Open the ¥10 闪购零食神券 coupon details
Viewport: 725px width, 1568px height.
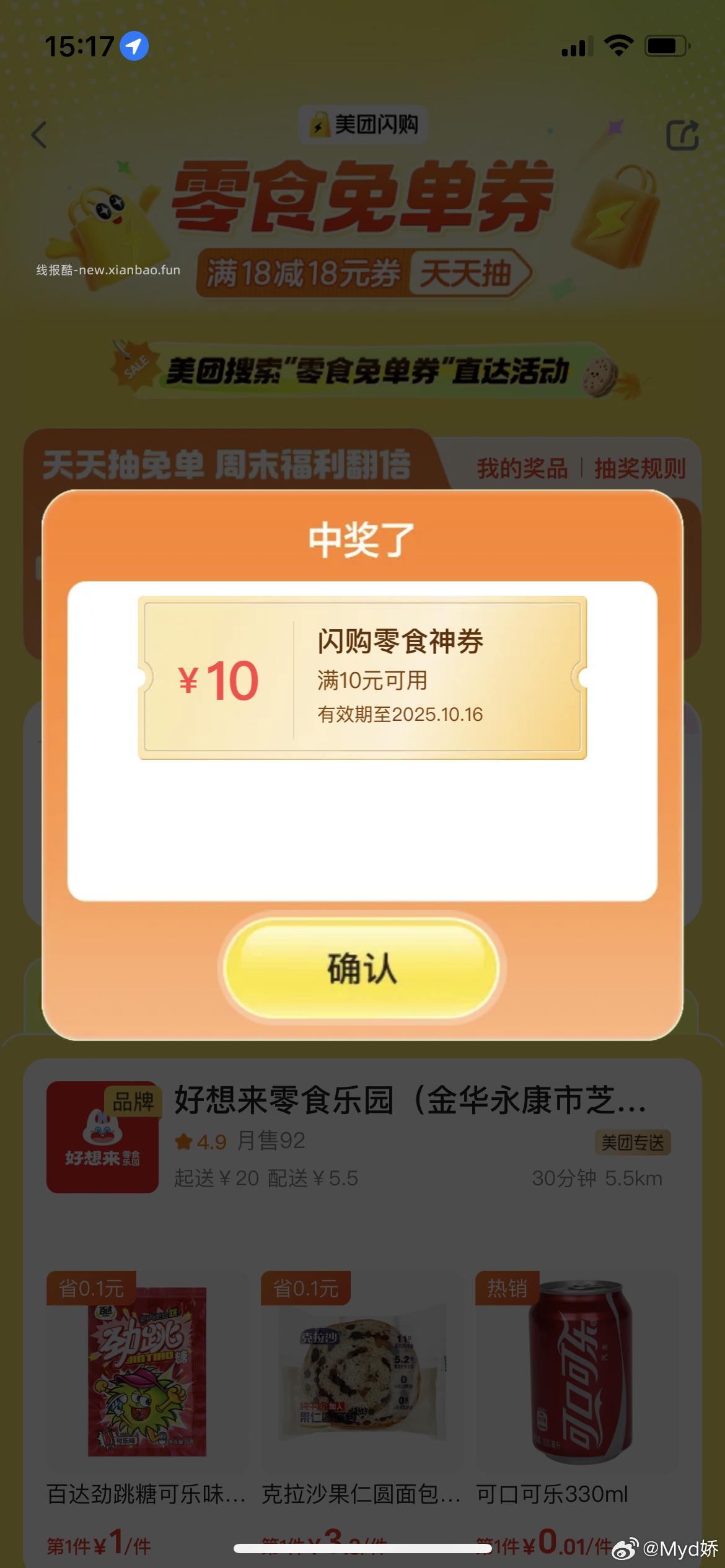coord(362,678)
